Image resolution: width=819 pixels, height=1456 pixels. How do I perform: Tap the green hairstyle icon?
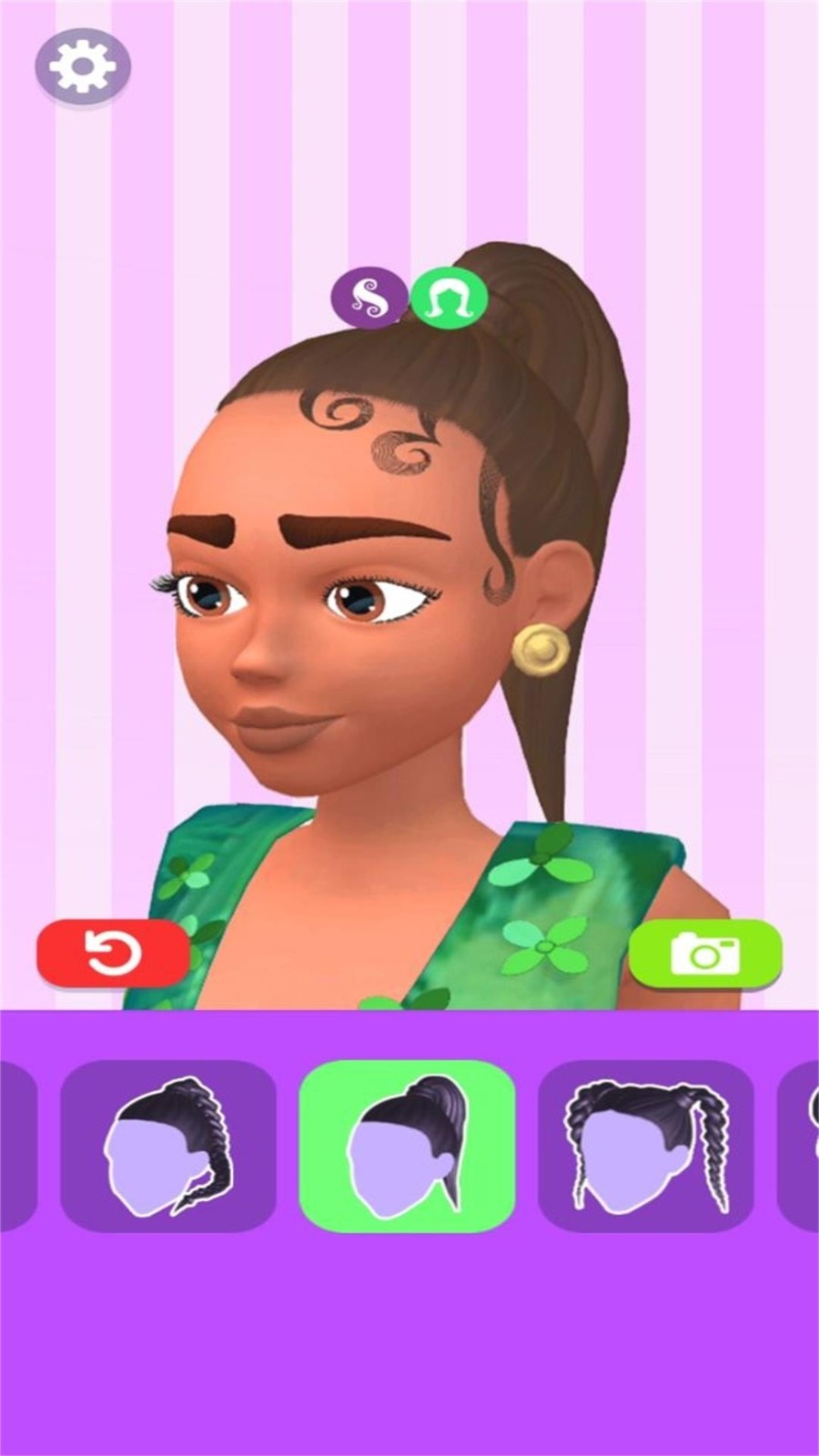coord(449,297)
